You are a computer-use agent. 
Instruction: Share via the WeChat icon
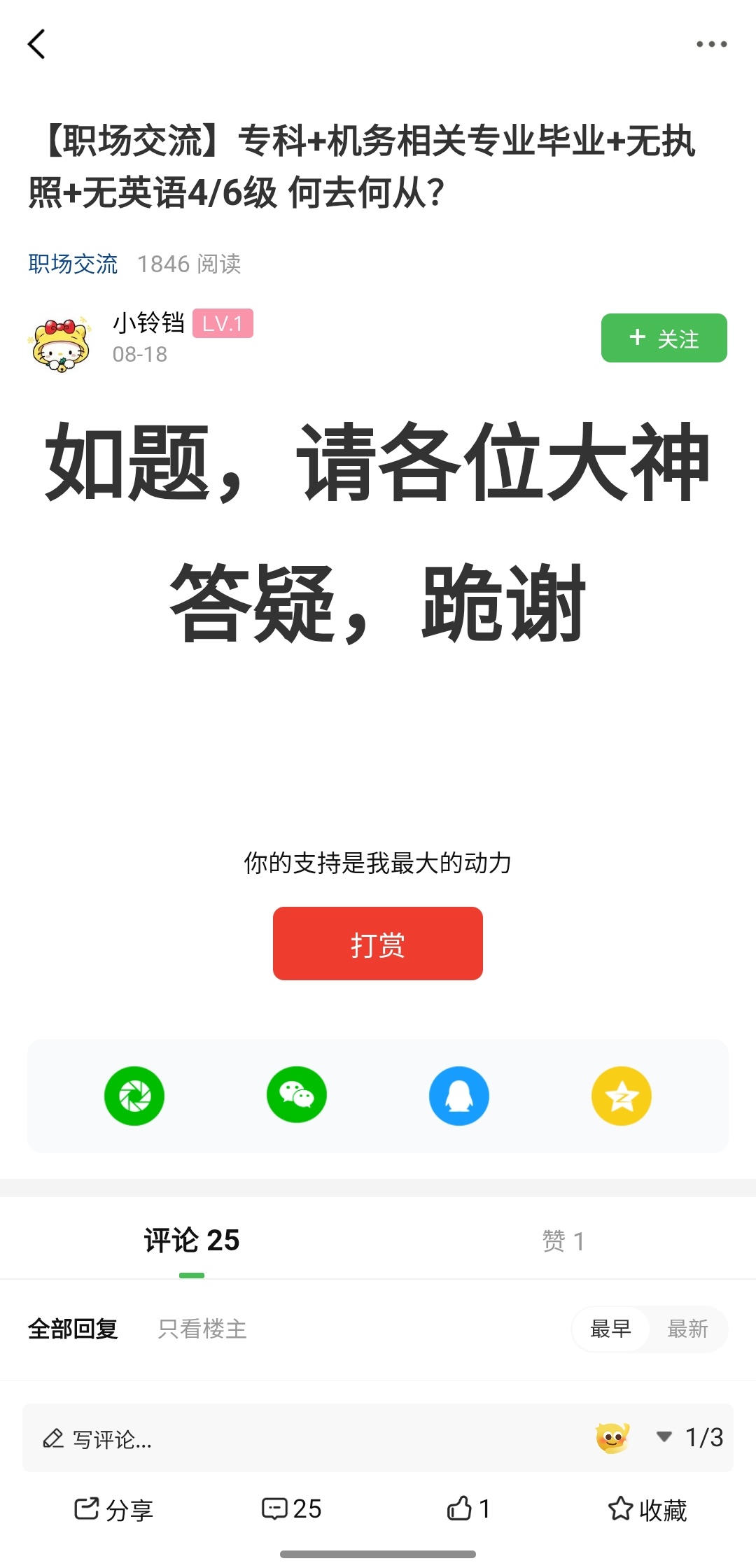(x=297, y=1095)
